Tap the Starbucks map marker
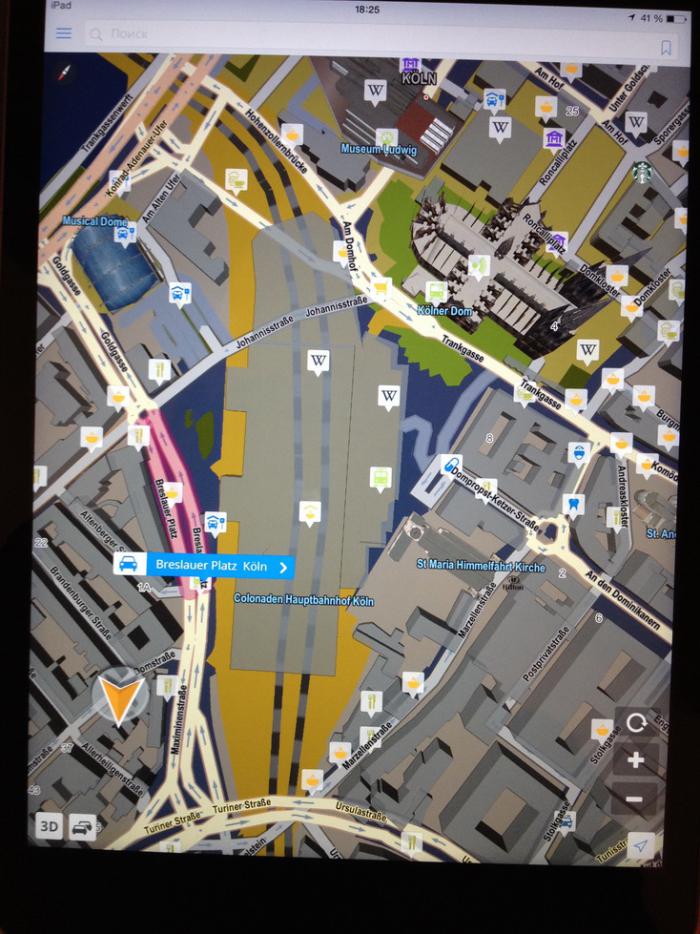Viewport: 700px width, 934px height. click(641, 171)
